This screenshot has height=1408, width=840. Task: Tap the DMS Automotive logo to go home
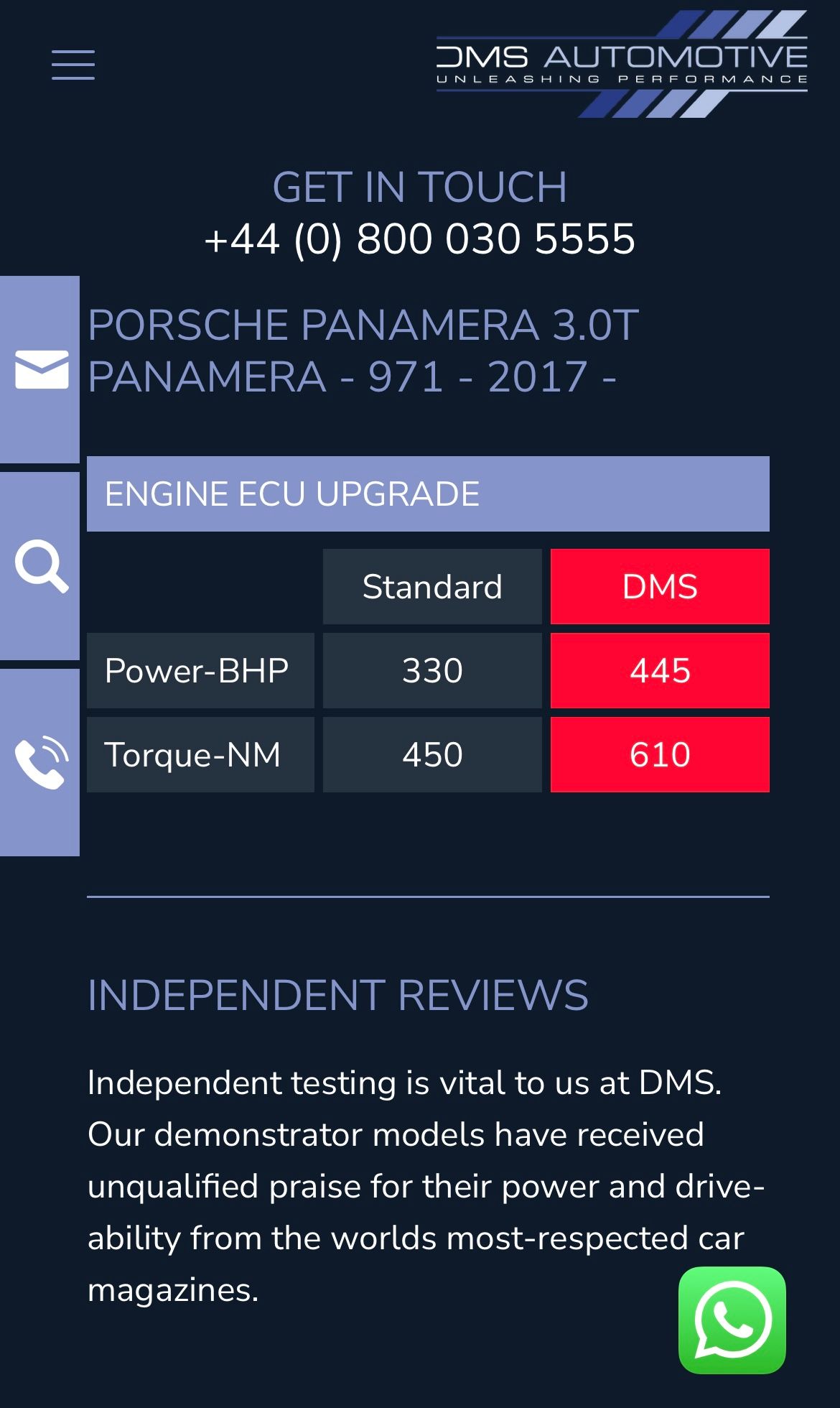click(x=622, y=64)
